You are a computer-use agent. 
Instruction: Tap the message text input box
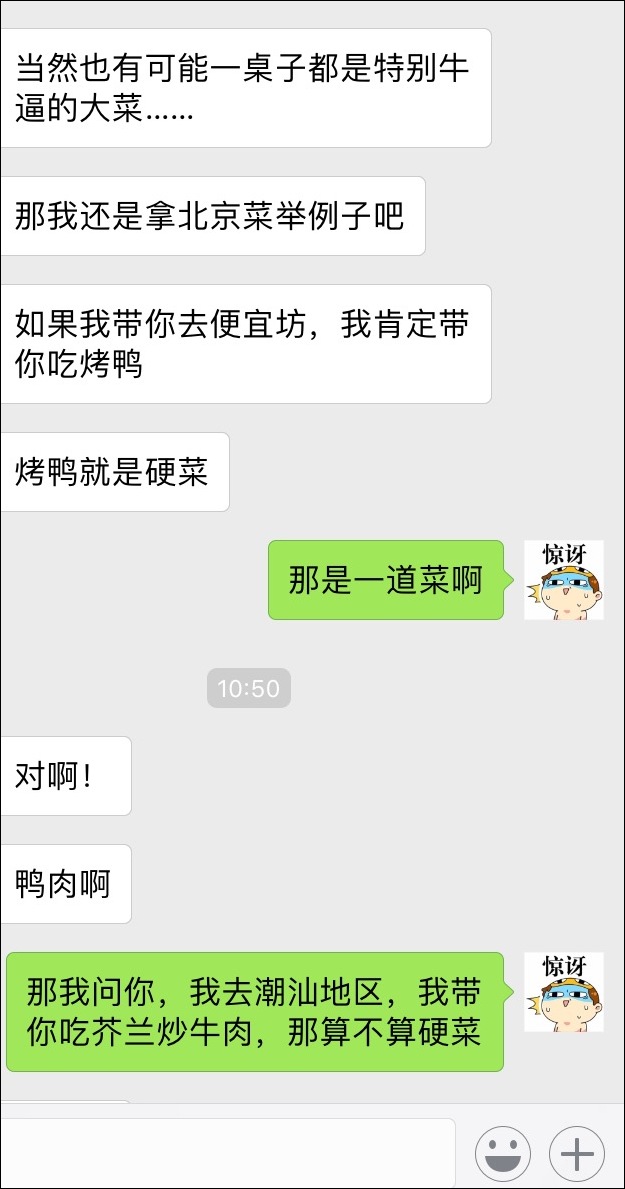[228, 1154]
